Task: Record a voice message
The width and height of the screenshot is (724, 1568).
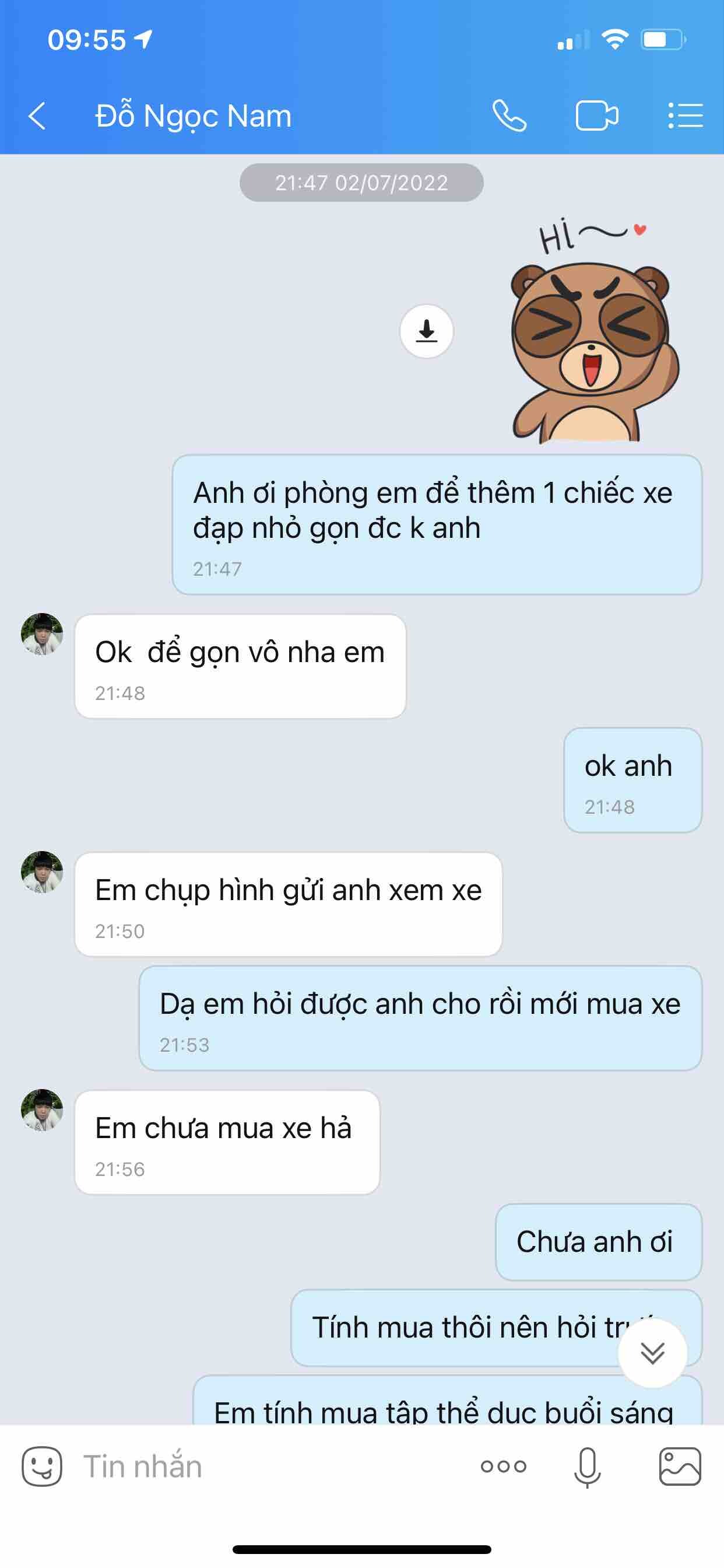Action: [587, 1466]
